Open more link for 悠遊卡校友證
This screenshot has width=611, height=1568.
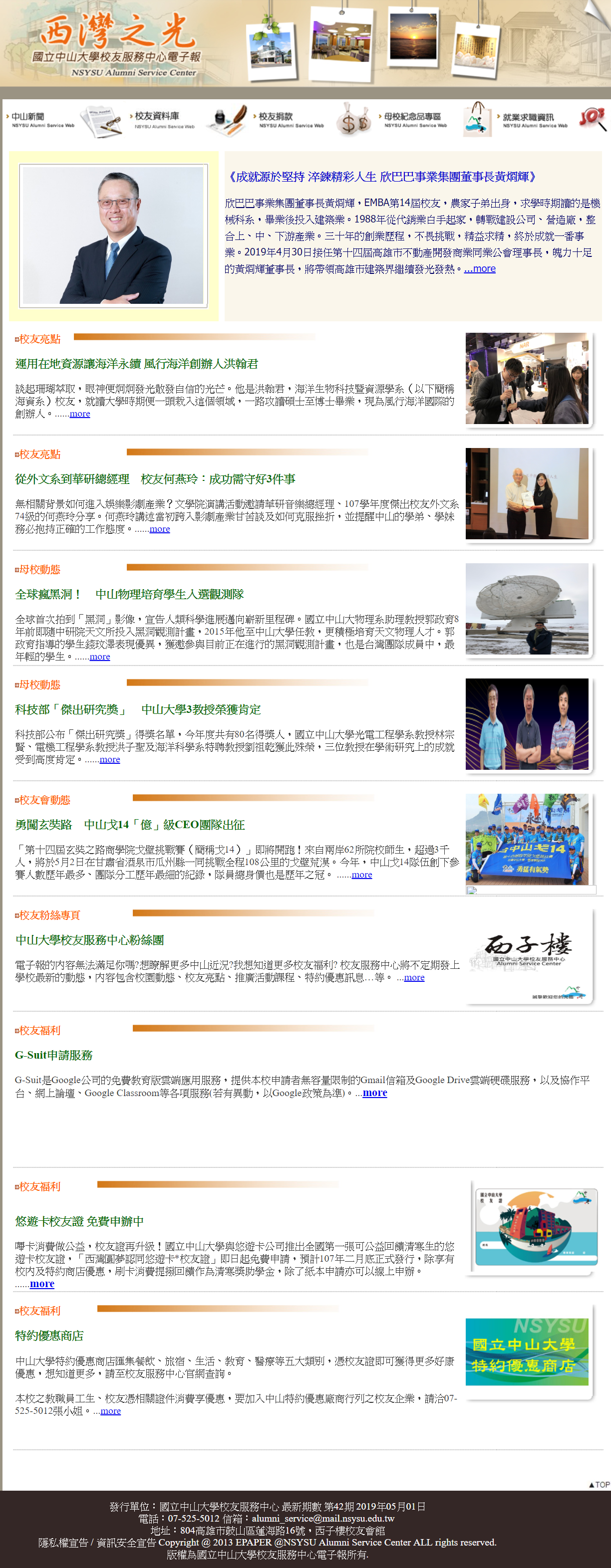pos(42,1284)
